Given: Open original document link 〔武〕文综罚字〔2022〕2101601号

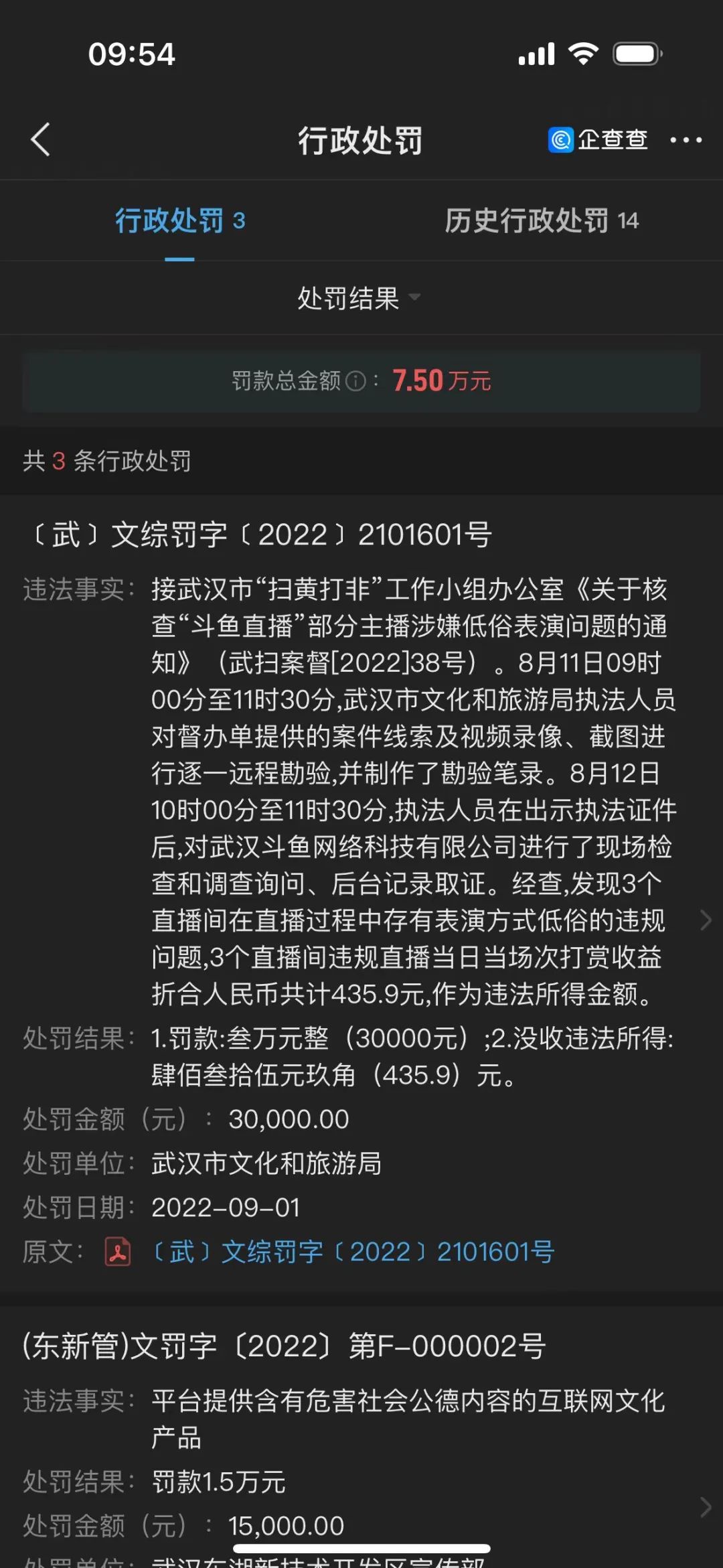Looking at the screenshot, I should (353, 1251).
